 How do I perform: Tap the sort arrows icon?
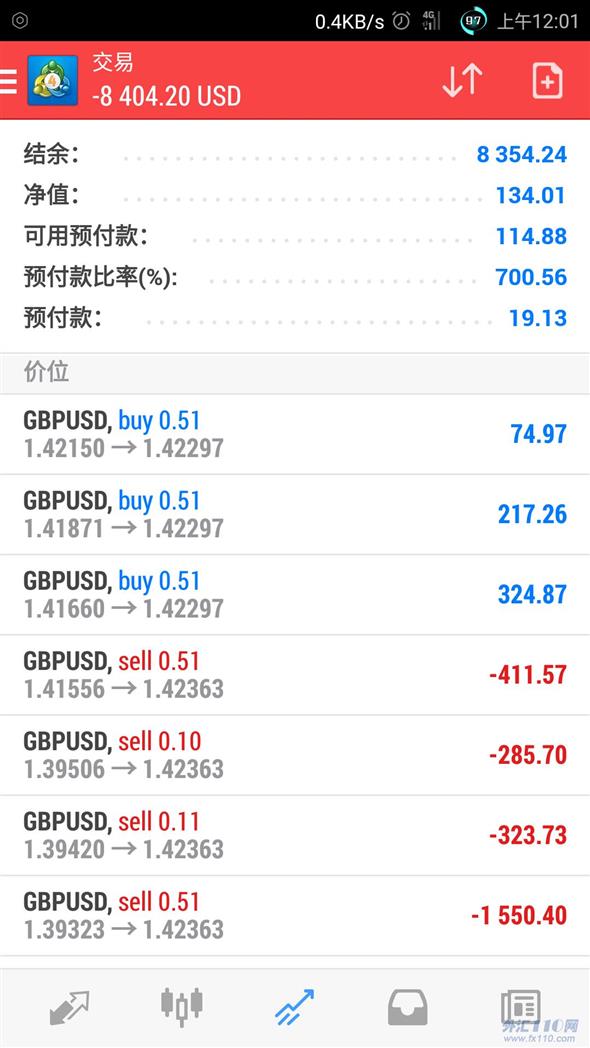click(462, 81)
